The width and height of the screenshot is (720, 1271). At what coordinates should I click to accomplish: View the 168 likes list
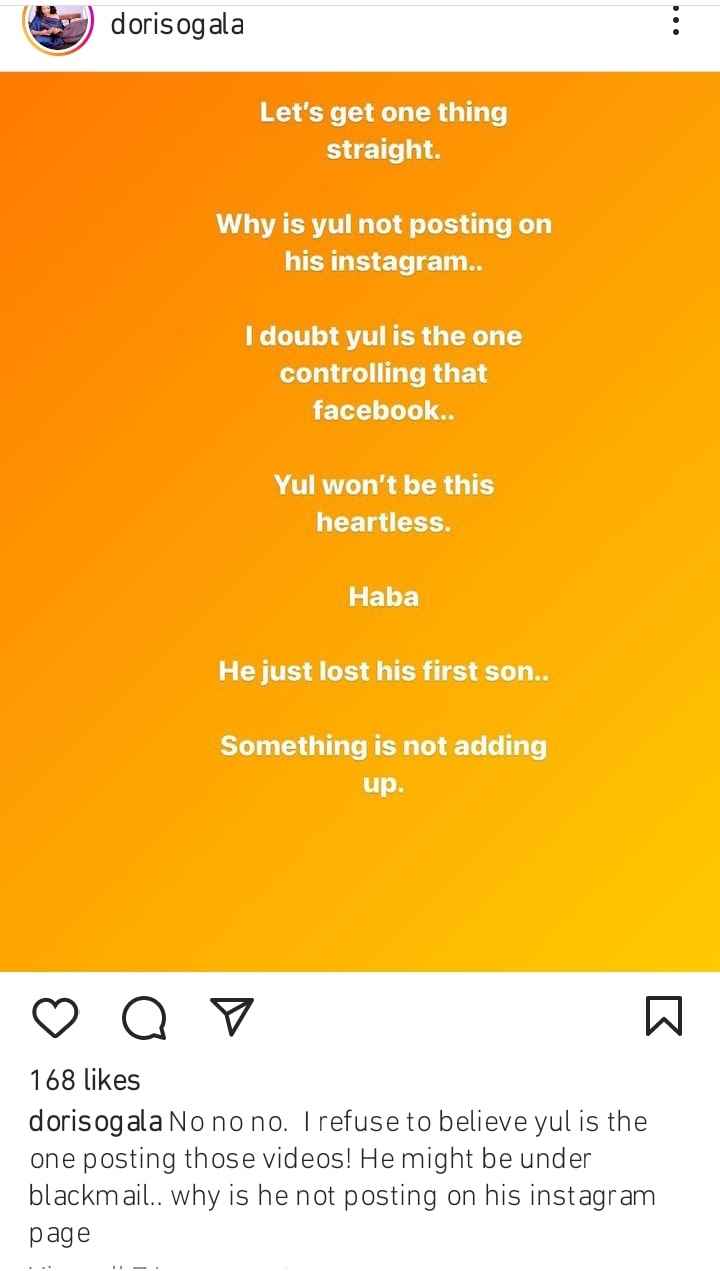pyautogui.click(x=85, y=1080)
